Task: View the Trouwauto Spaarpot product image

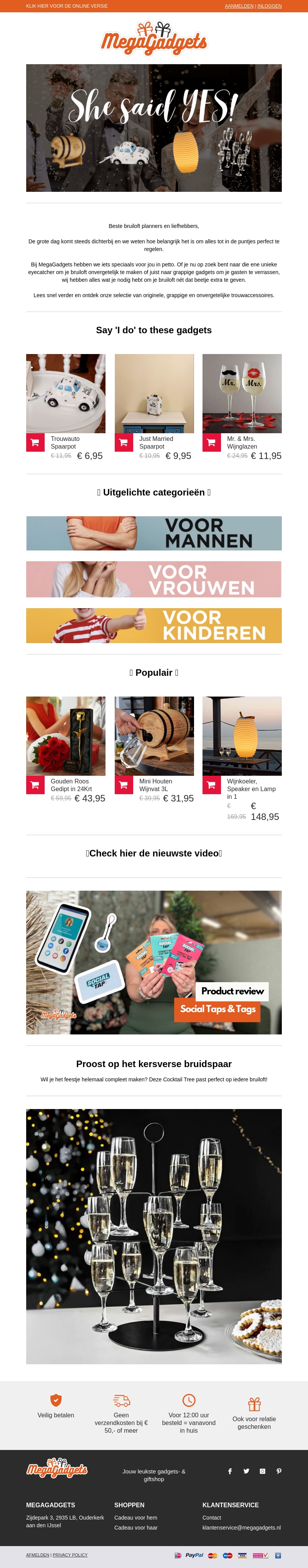Action: pos(66,393)
